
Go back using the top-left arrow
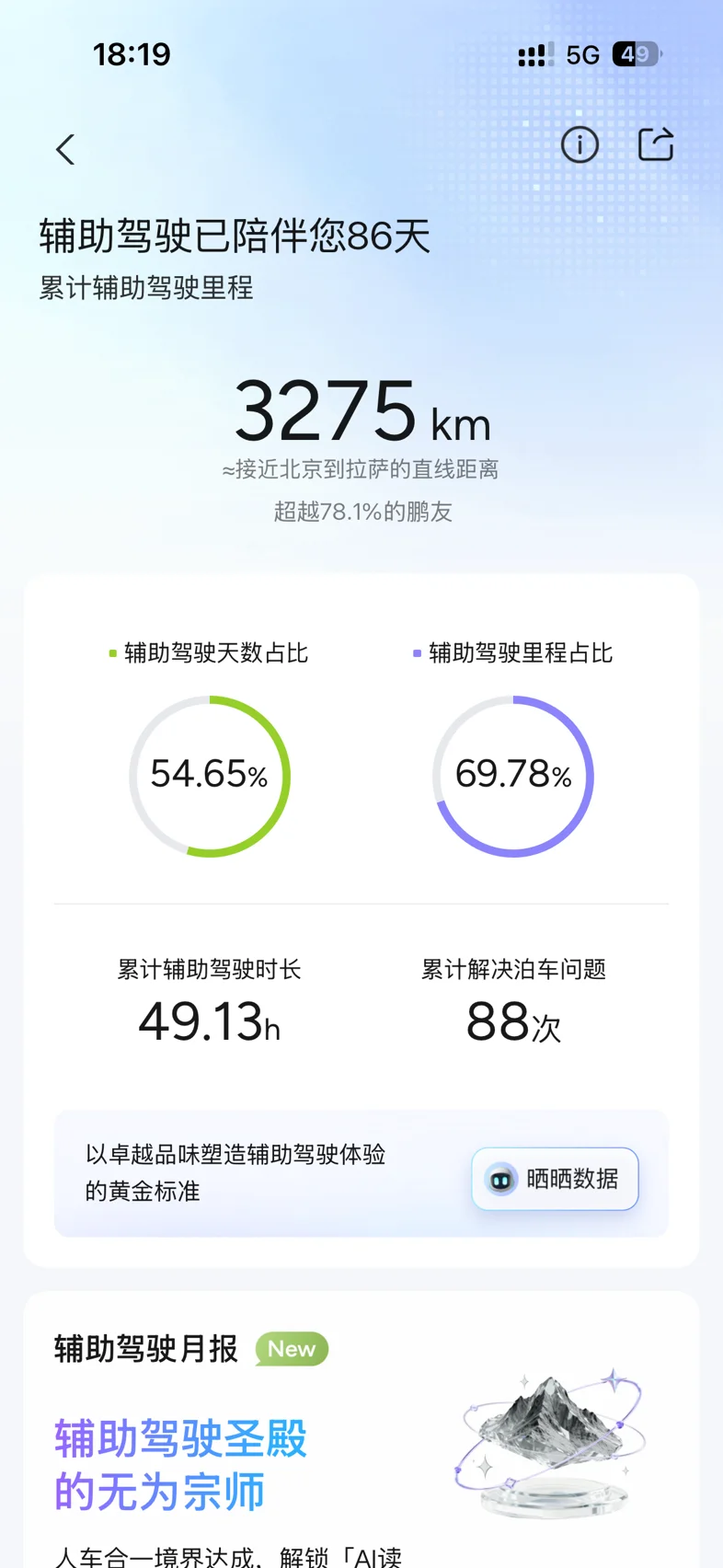click(65, 149)
